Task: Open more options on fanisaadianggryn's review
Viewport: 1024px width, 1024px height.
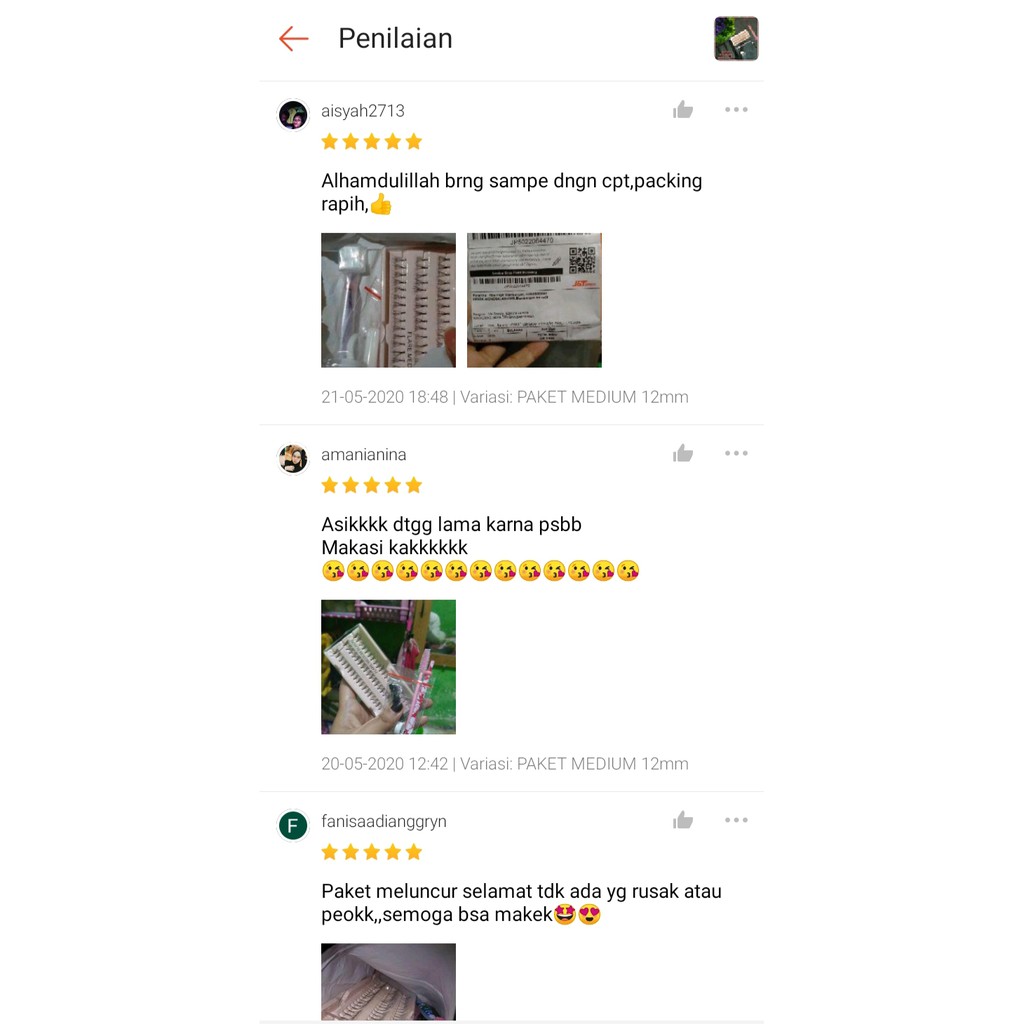Action: point(736,821)
